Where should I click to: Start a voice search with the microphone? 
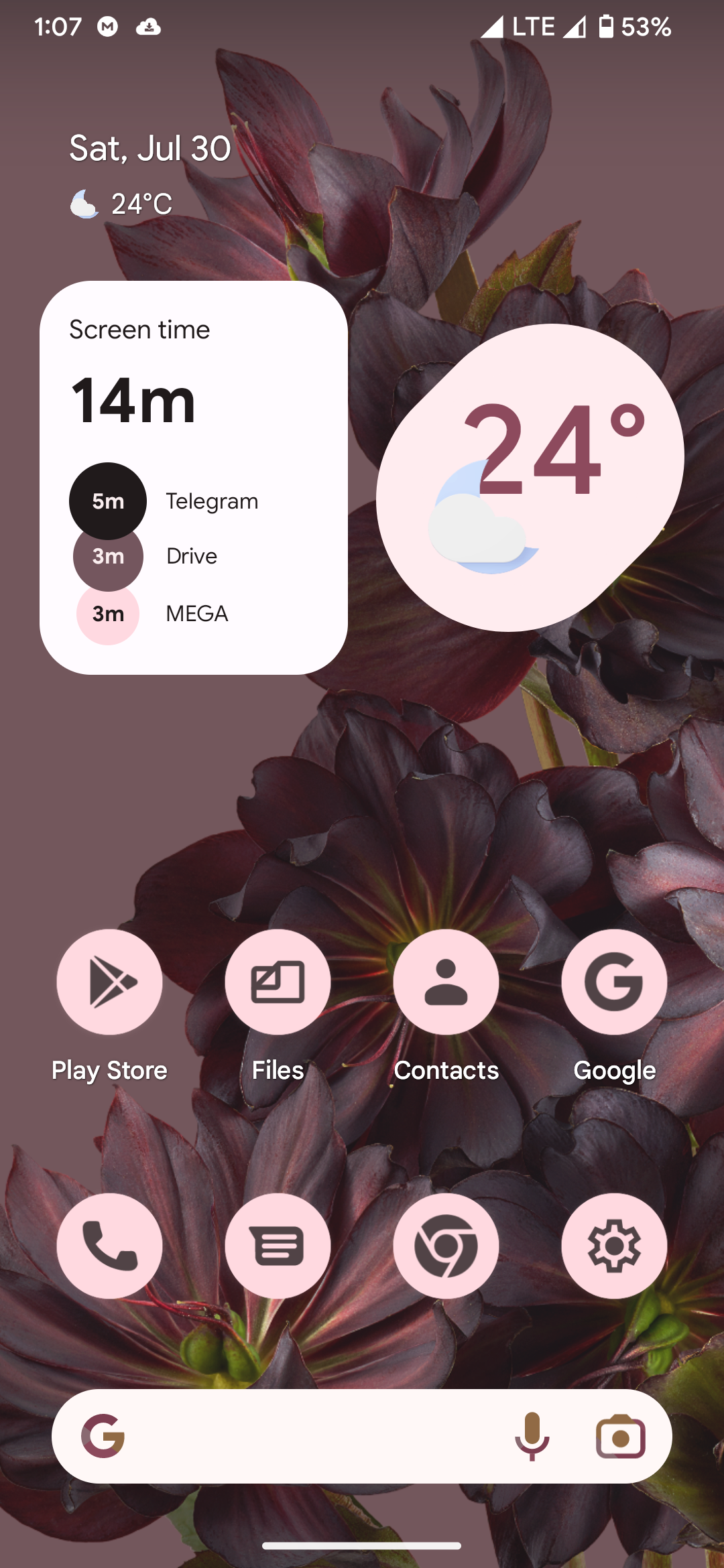532,1436
